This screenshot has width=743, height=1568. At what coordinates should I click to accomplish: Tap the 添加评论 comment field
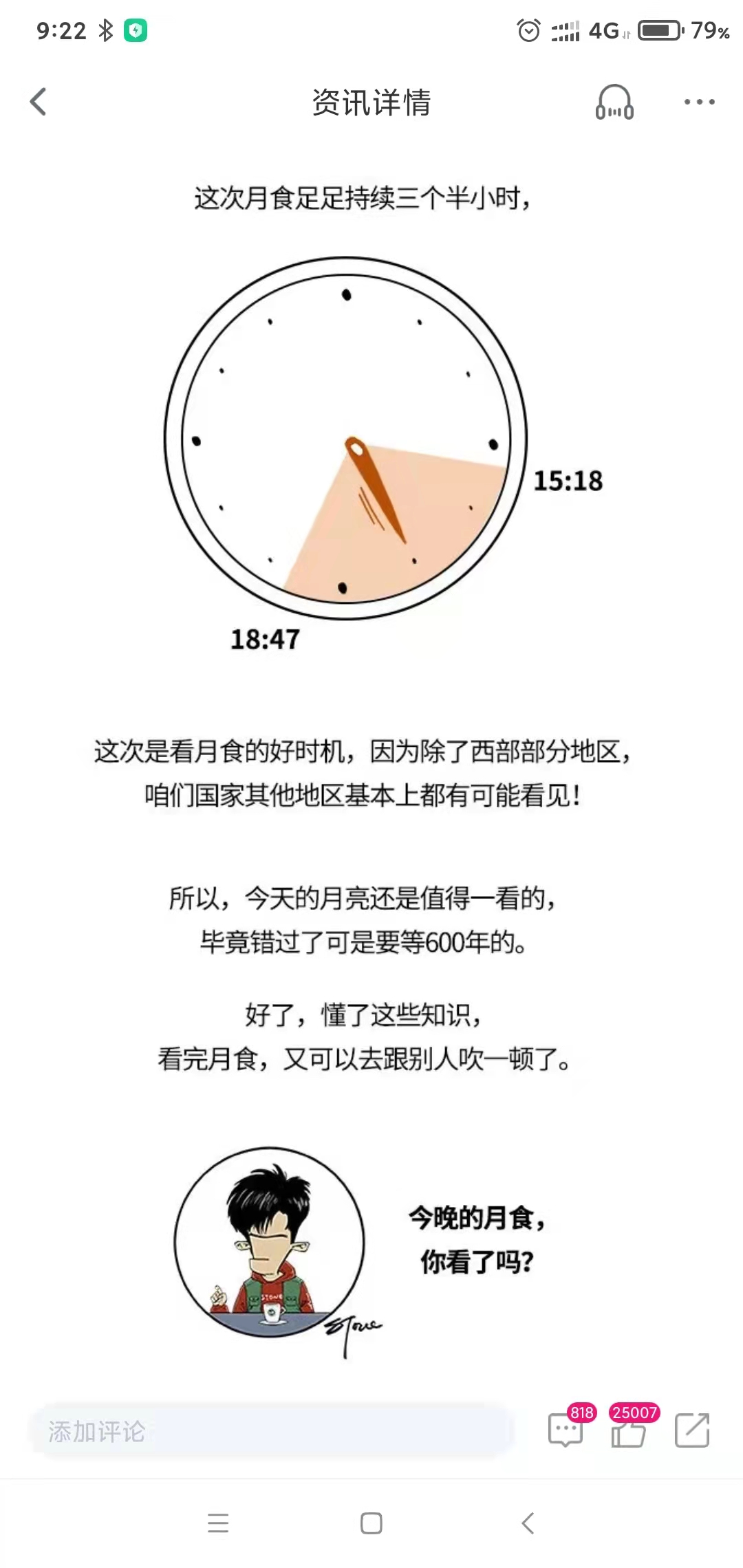tap(272, 1431)
